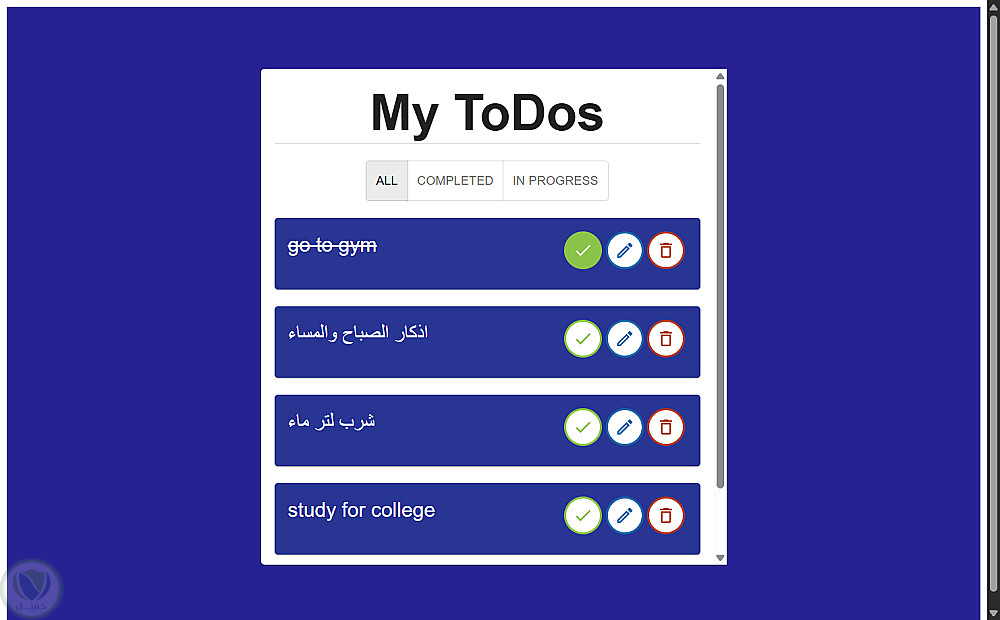Edit the 'اذكار الصباح والمساء' todo
The width and height of the screenshot is (1000, 620).
625,339
